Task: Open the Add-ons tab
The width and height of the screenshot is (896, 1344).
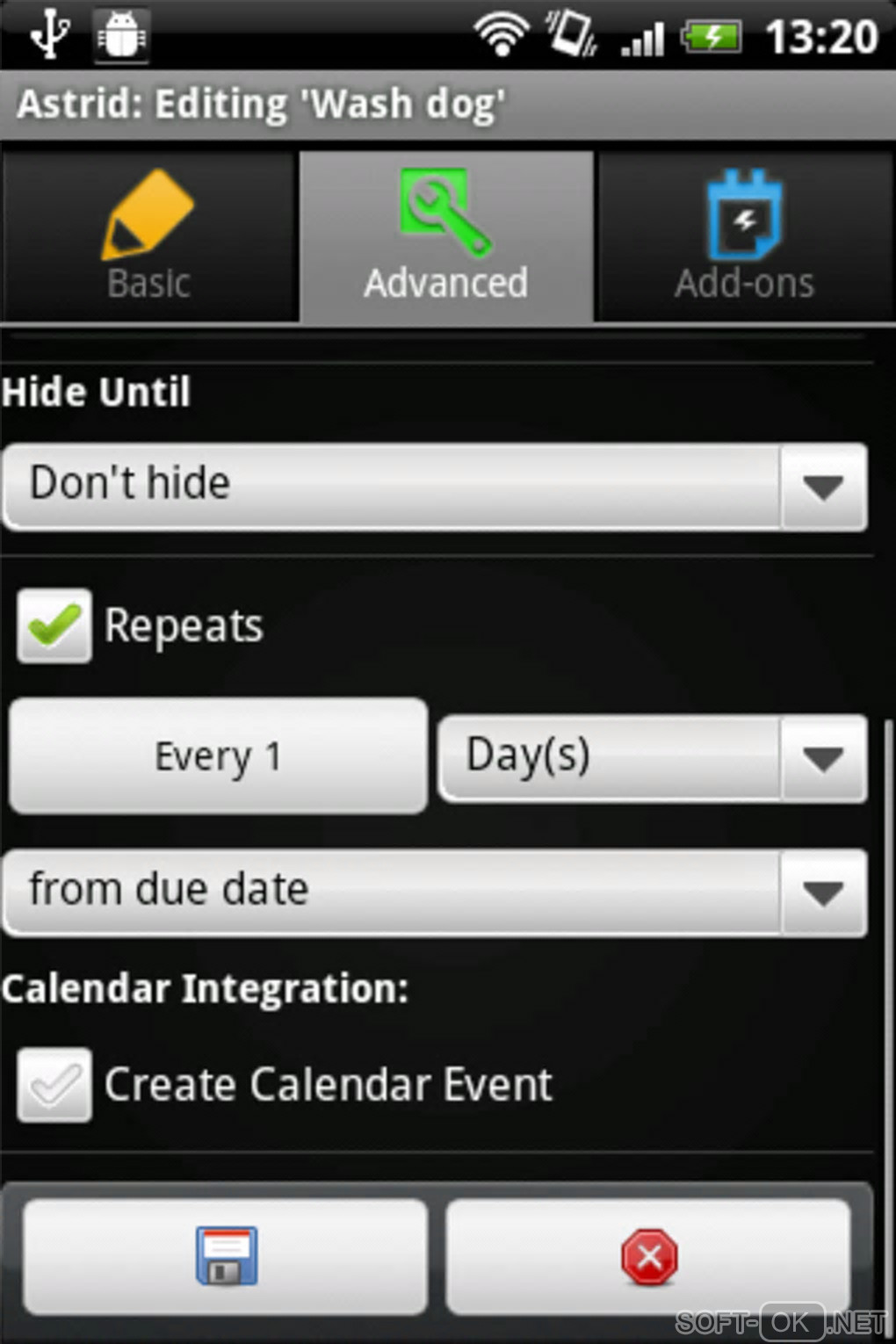Action: pyautogui.click(x=745, y=235)
